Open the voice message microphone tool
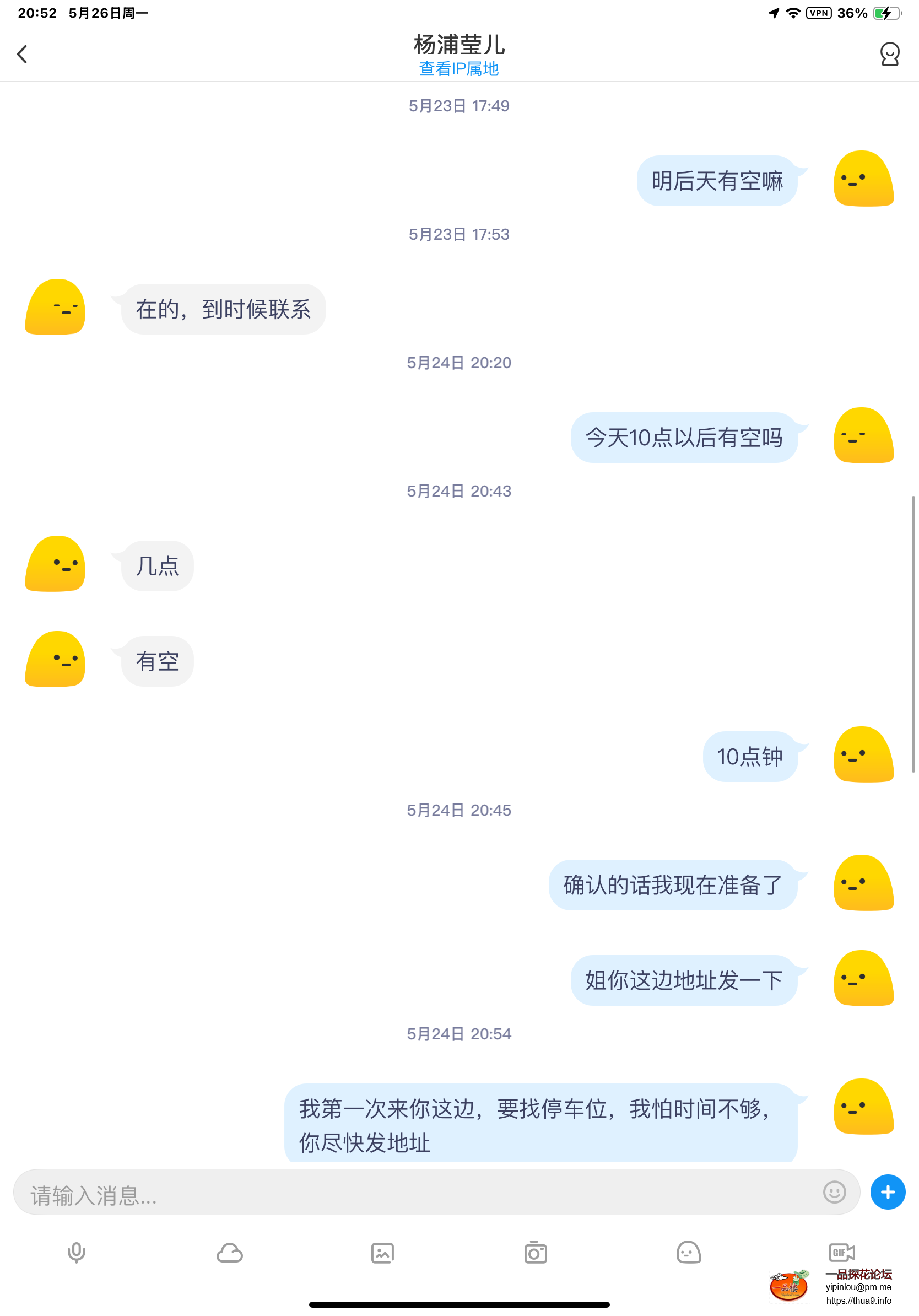The width and height of the screenshot is (919, 1316). click(x=77, y=1253)
